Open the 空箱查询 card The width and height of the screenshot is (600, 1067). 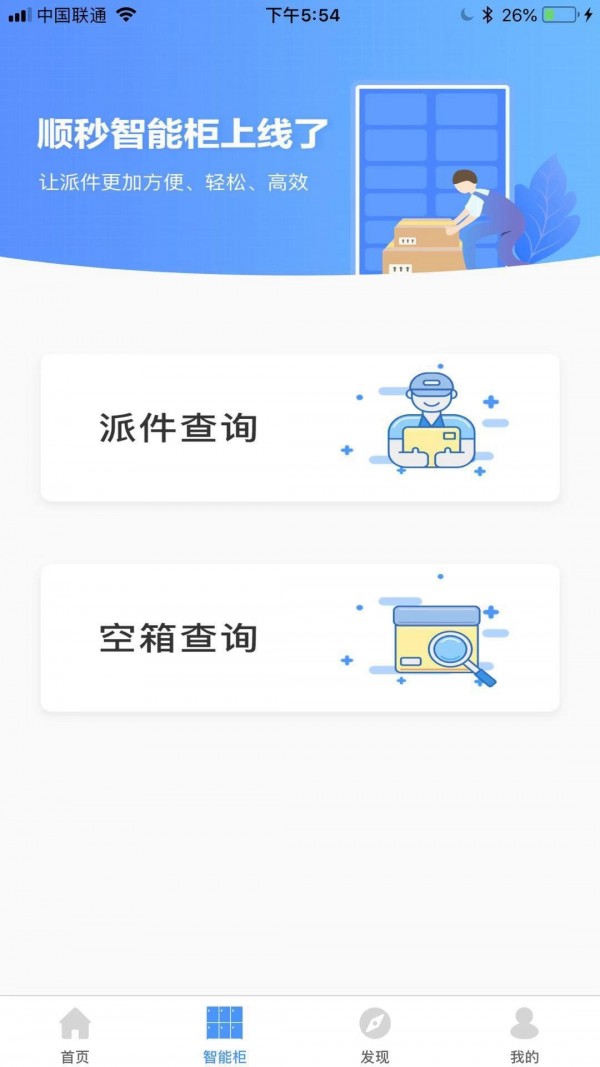pos(300,638)
